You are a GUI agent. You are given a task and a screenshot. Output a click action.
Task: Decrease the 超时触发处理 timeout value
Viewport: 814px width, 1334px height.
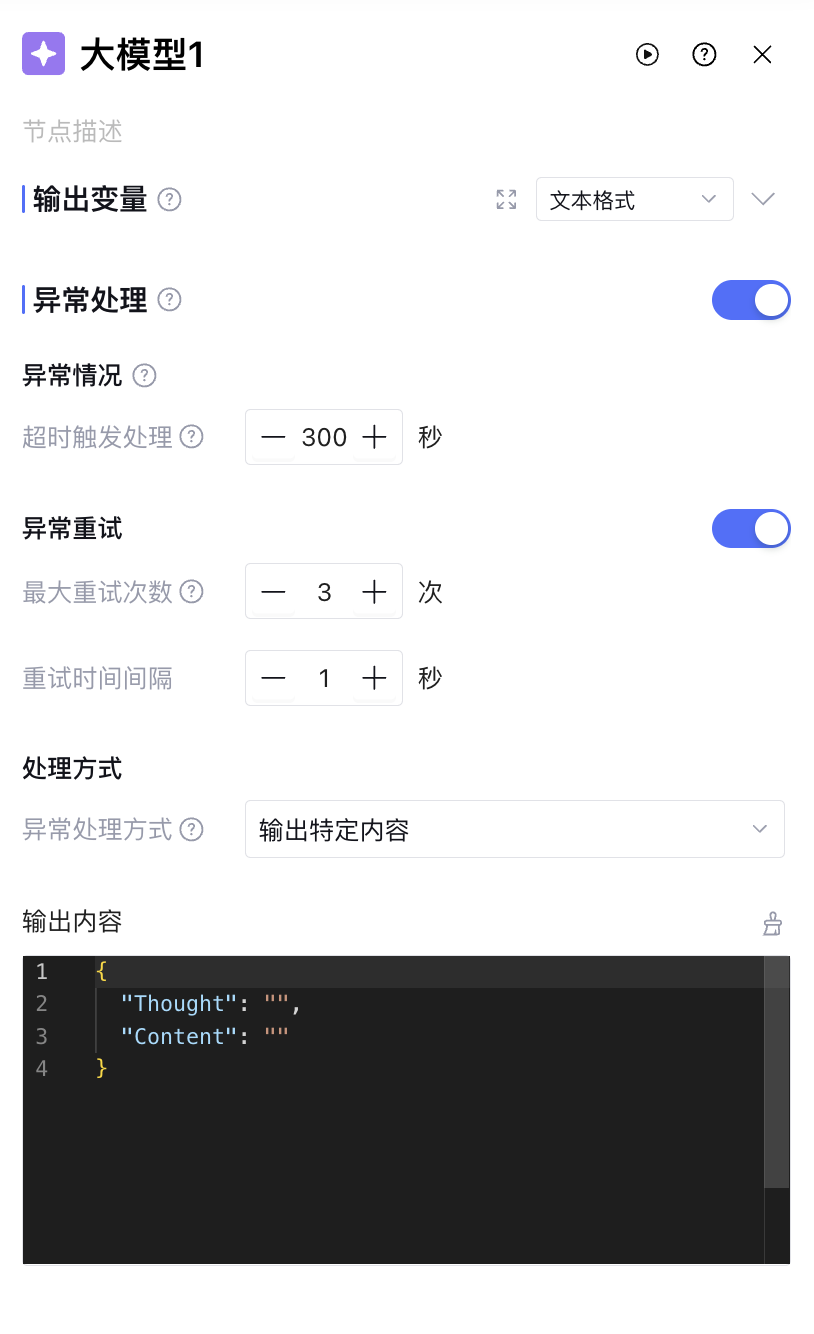tap(273, 437)
